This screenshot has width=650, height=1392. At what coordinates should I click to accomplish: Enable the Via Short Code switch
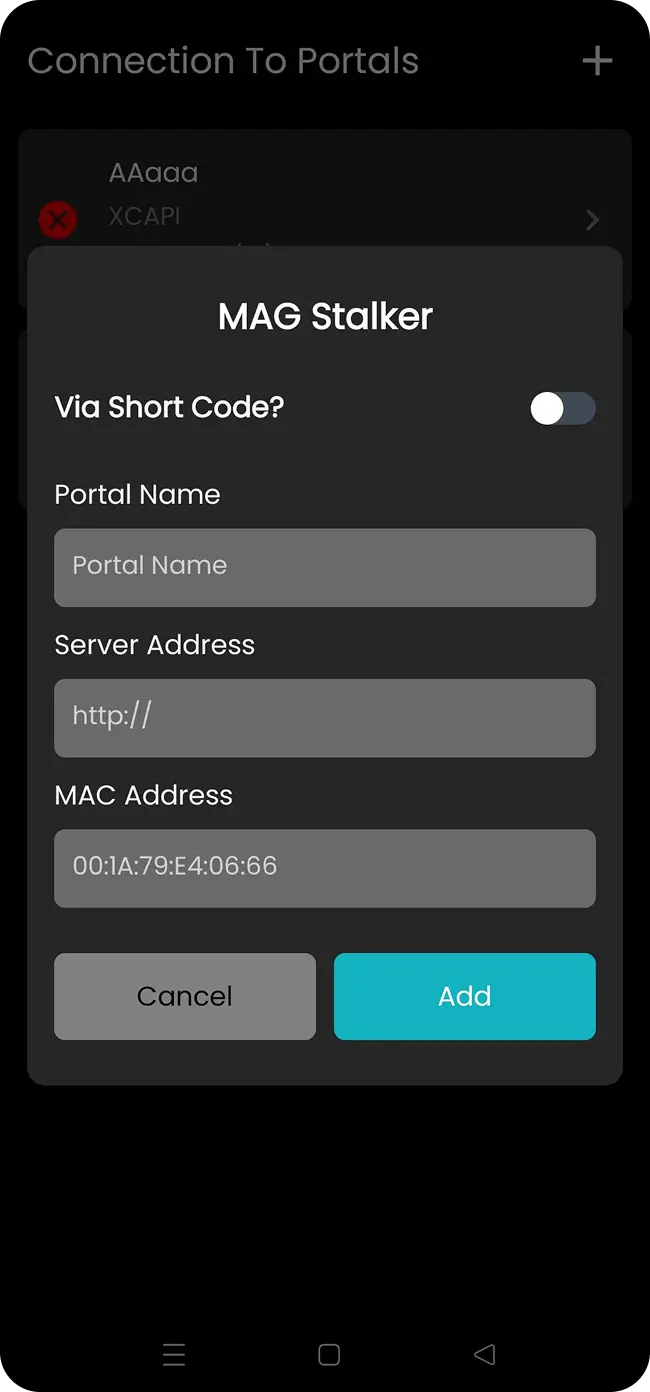click(x=563, y=408)
